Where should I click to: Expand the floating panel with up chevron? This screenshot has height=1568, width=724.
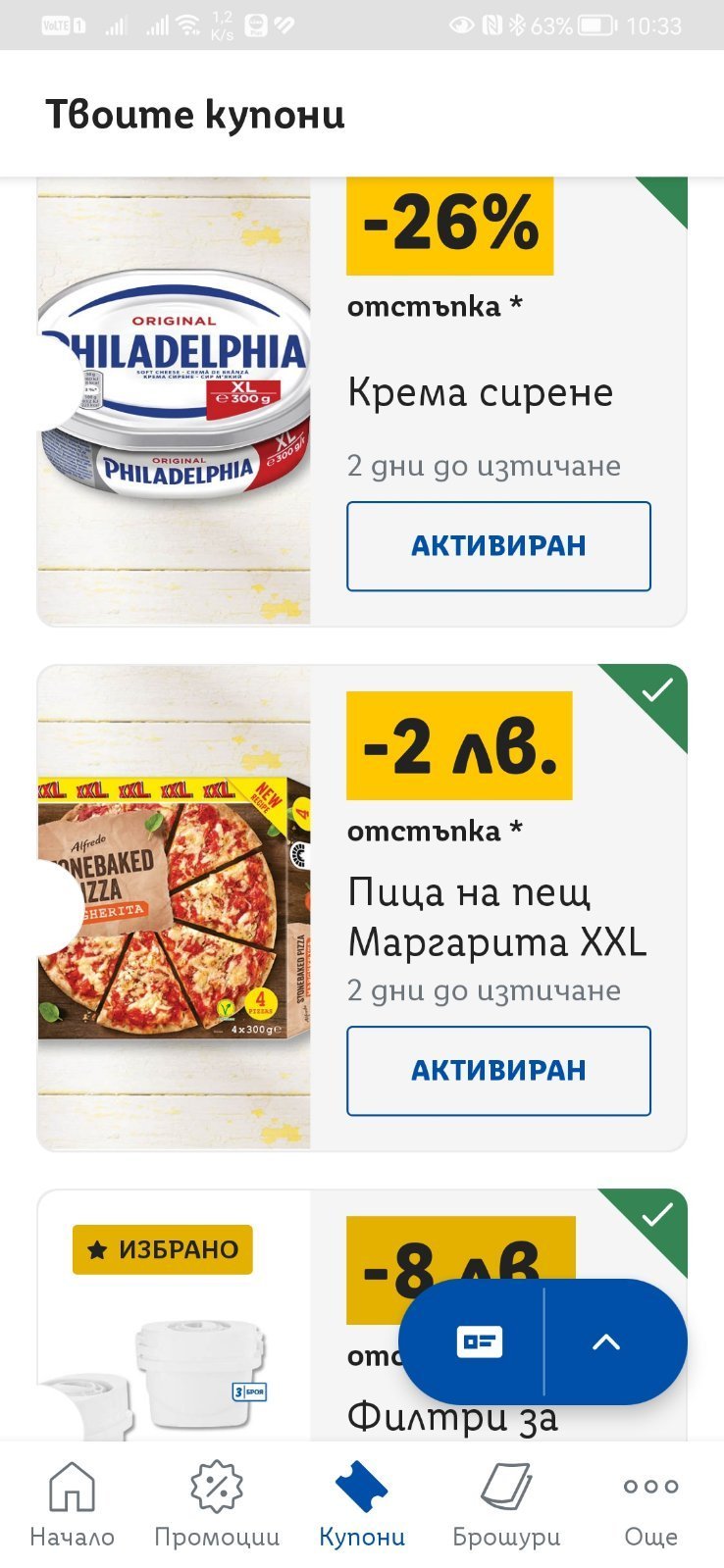tap(606, 1341)
